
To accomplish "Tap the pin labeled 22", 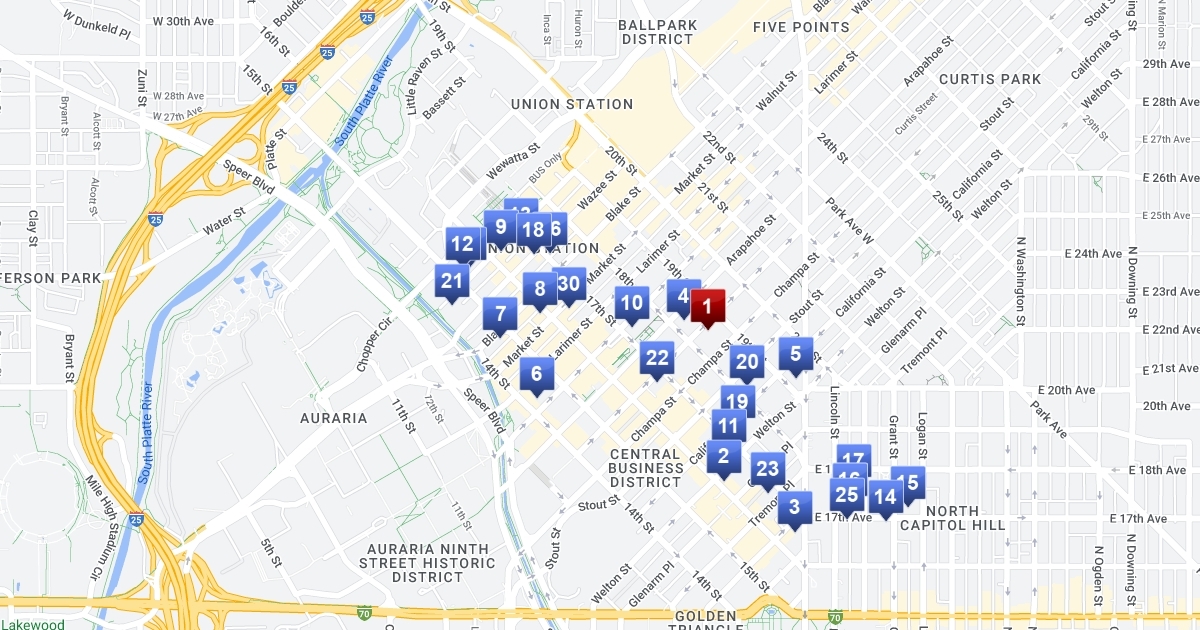I will pos(657,358).
